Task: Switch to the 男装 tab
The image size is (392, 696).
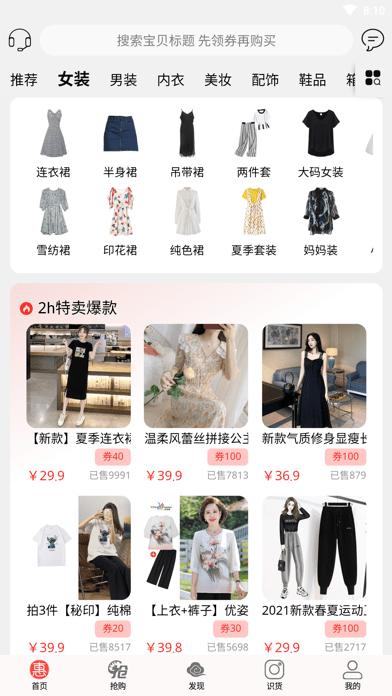Action: click(123, 80)
